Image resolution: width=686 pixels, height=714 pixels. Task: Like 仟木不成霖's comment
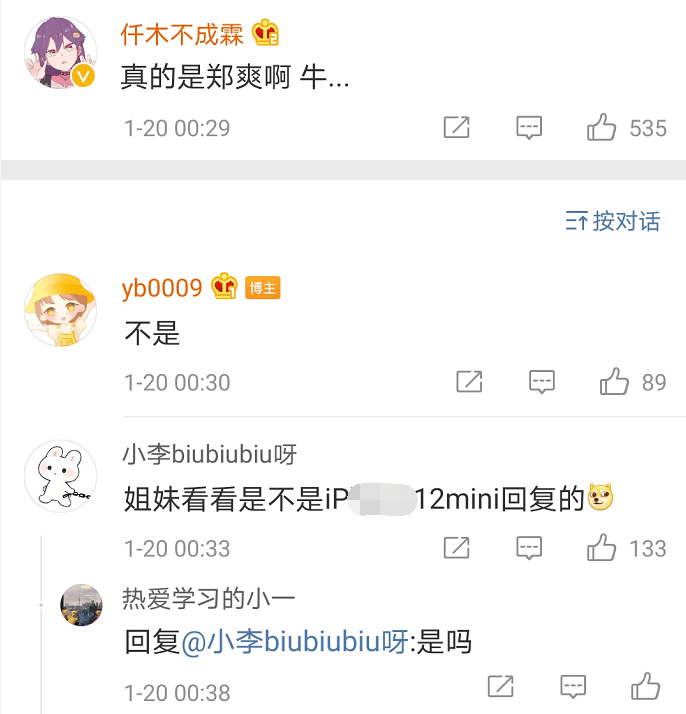pos(602,128)
